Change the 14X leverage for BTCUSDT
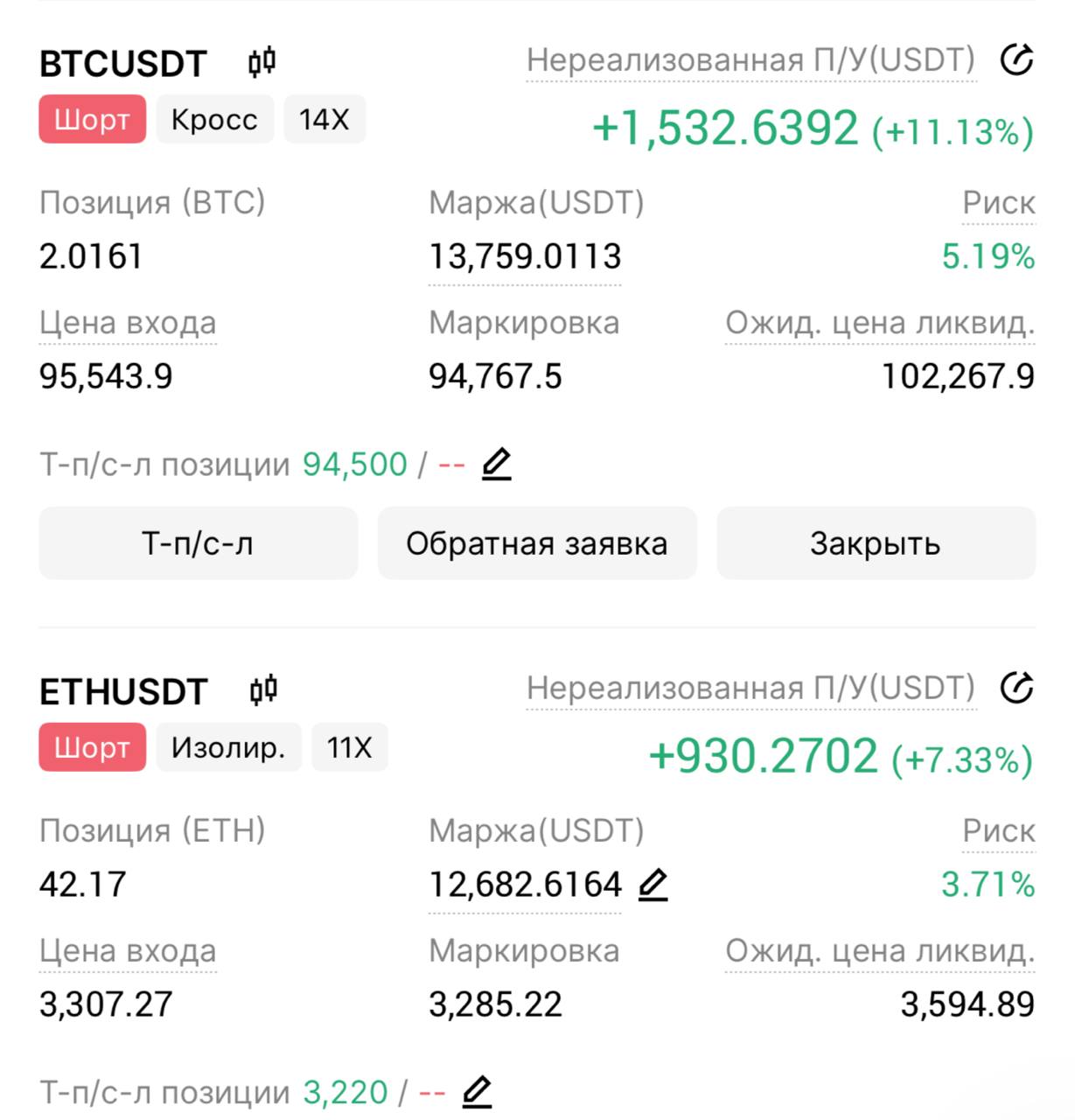The image size is (1075, 1120). (324, 120)
